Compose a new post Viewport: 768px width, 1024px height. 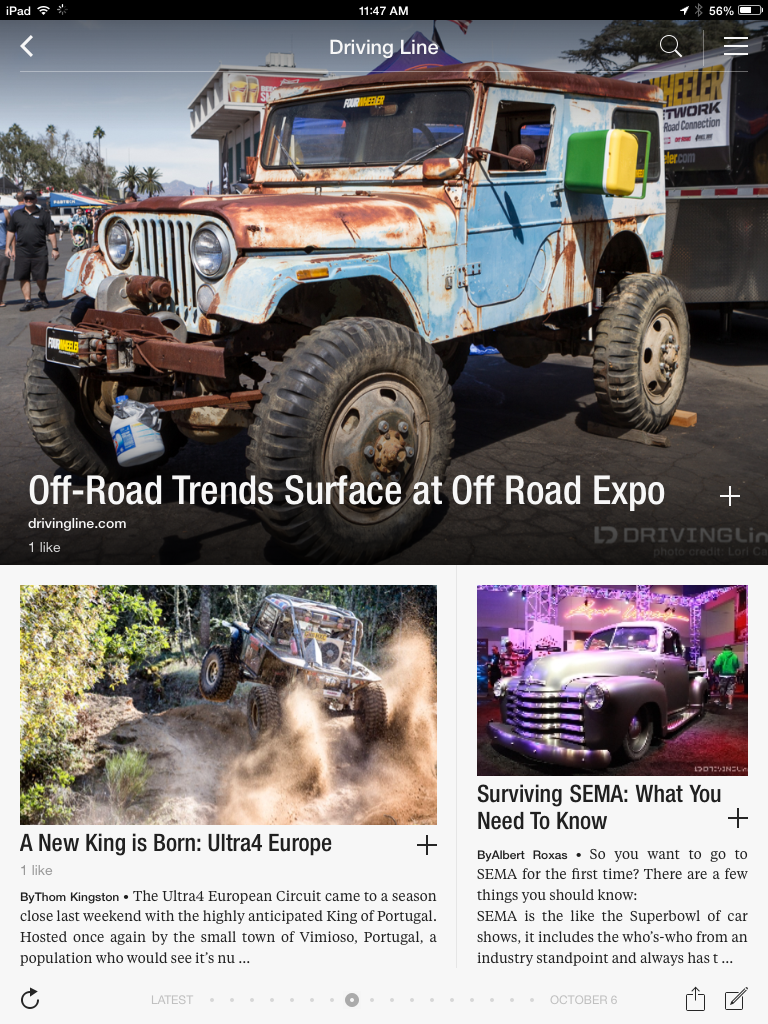(x=736, y=999)
